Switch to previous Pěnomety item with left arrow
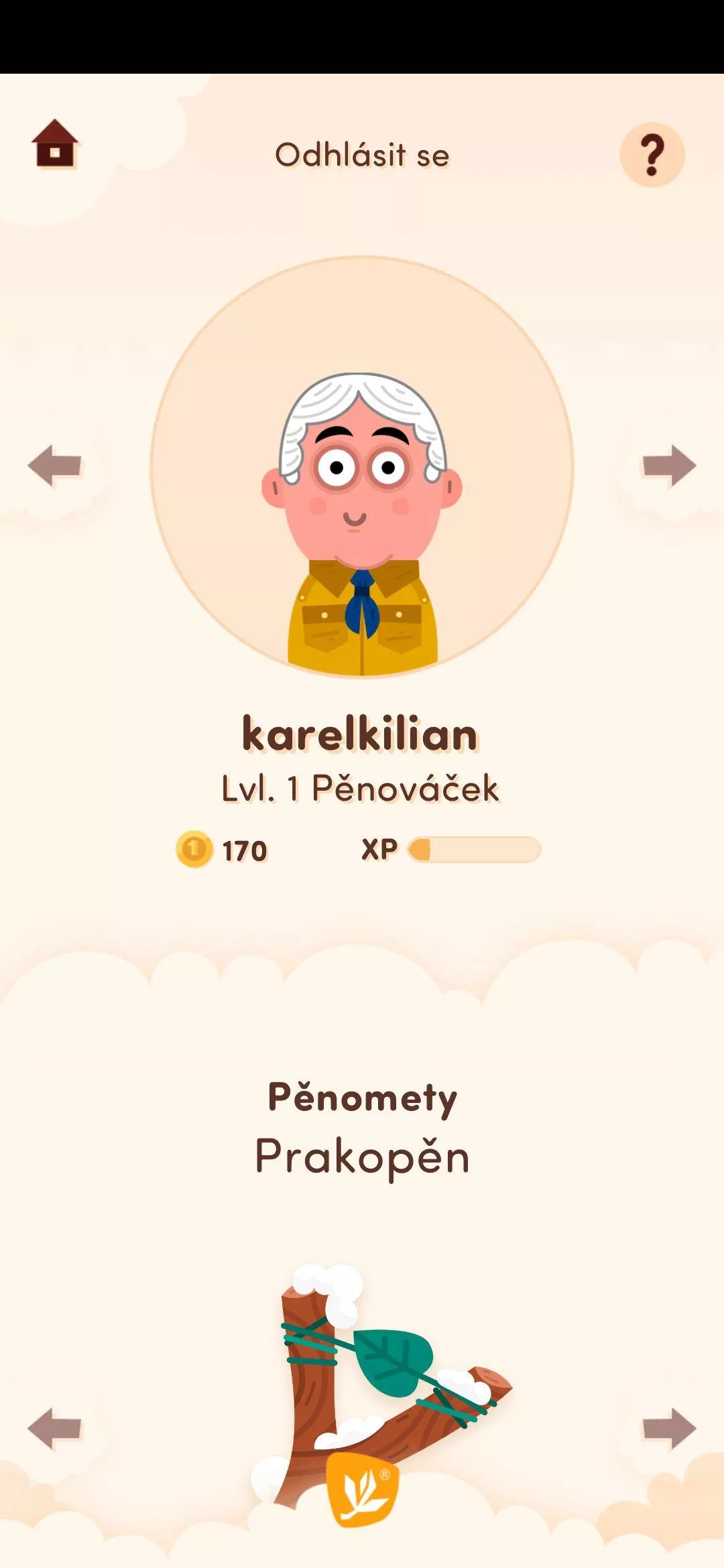724x1568 pixels. click(54, 1429)
